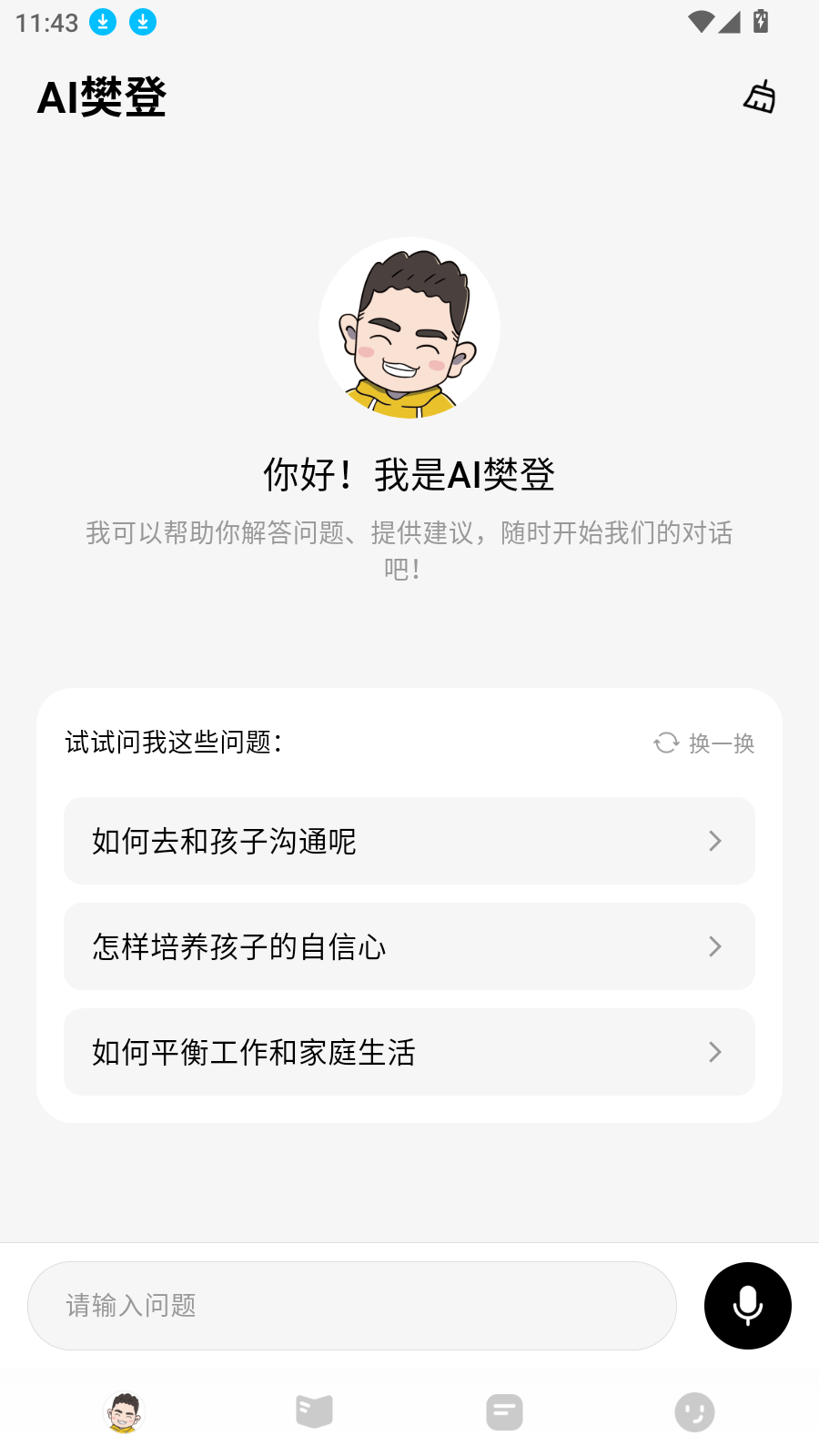This screenshot has height=1456, width=819.
Task: Tap the battery charging indicator
Action: [x=763, y=21]
